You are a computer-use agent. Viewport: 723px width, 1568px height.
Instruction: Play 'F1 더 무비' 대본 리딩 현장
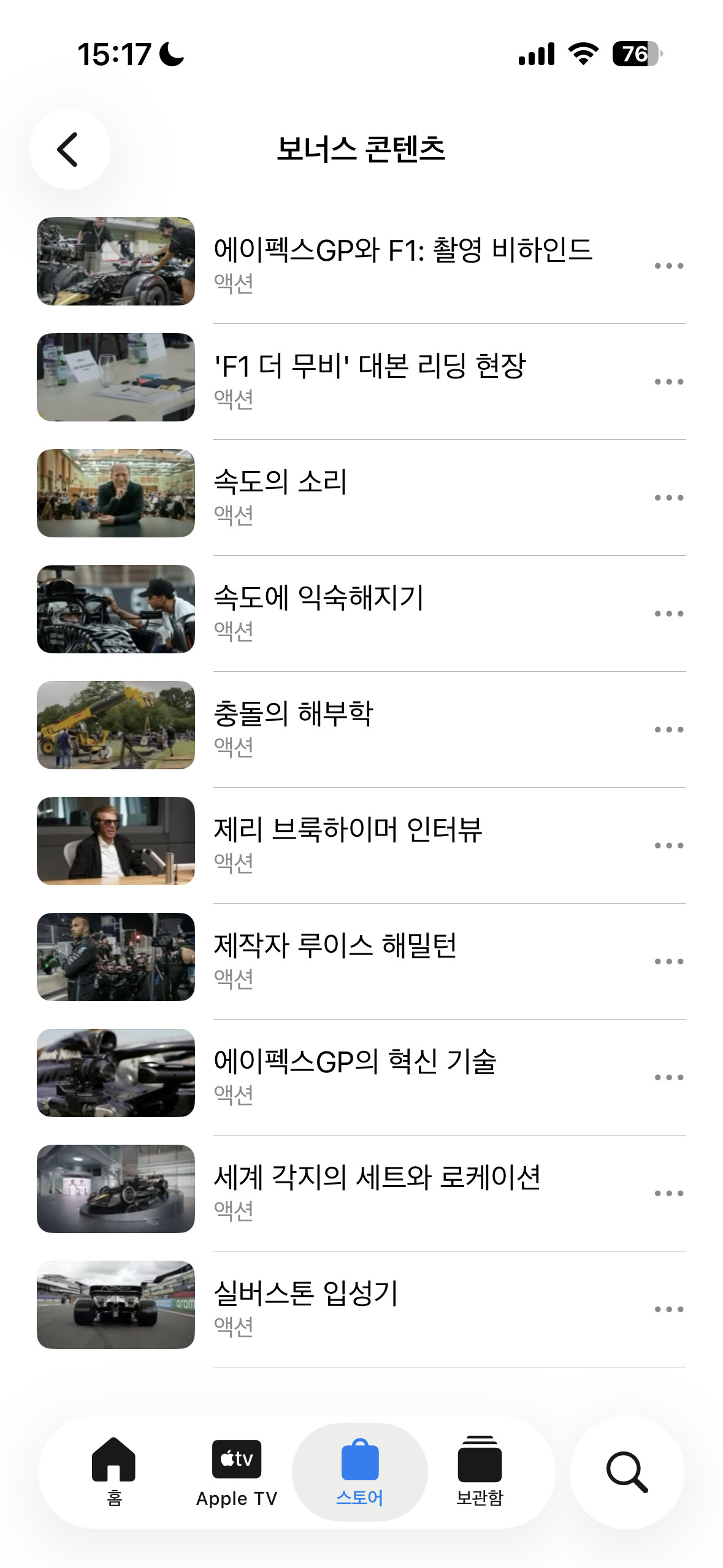(116, 377)
